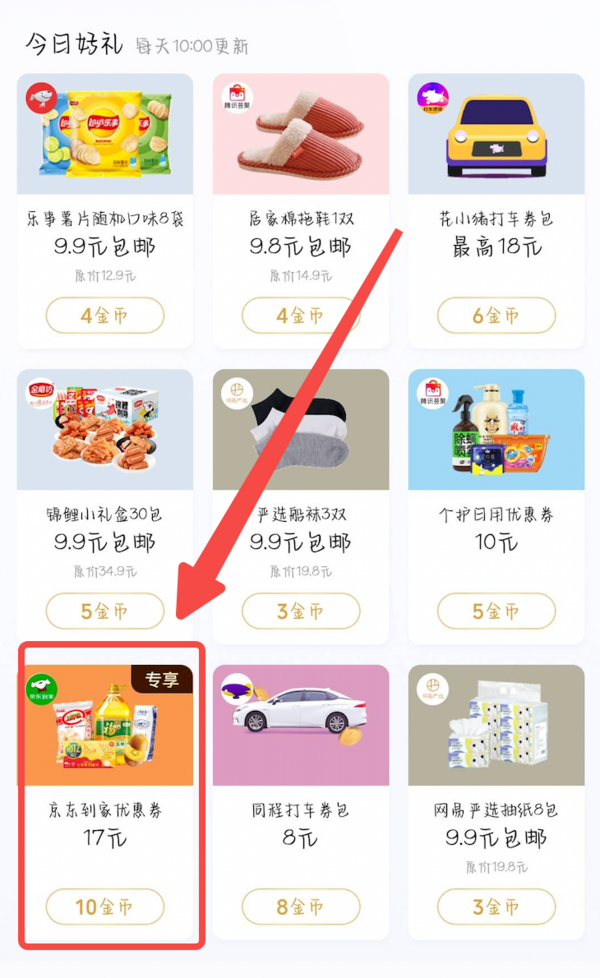Open the 京东到家优惠券 专享 card
This screenshot has width=600, height=978.
(x=105, y=802)
